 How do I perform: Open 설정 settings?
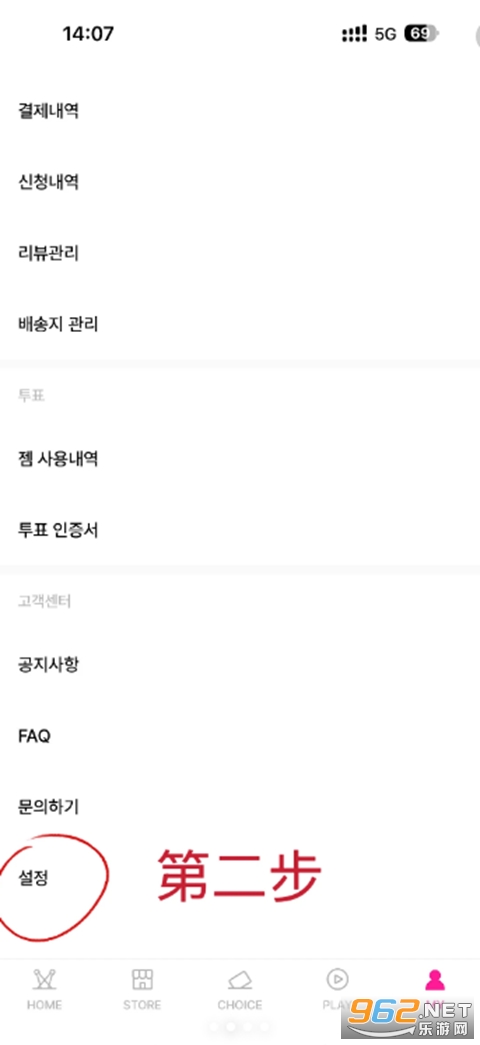click(x=240, y=878)
